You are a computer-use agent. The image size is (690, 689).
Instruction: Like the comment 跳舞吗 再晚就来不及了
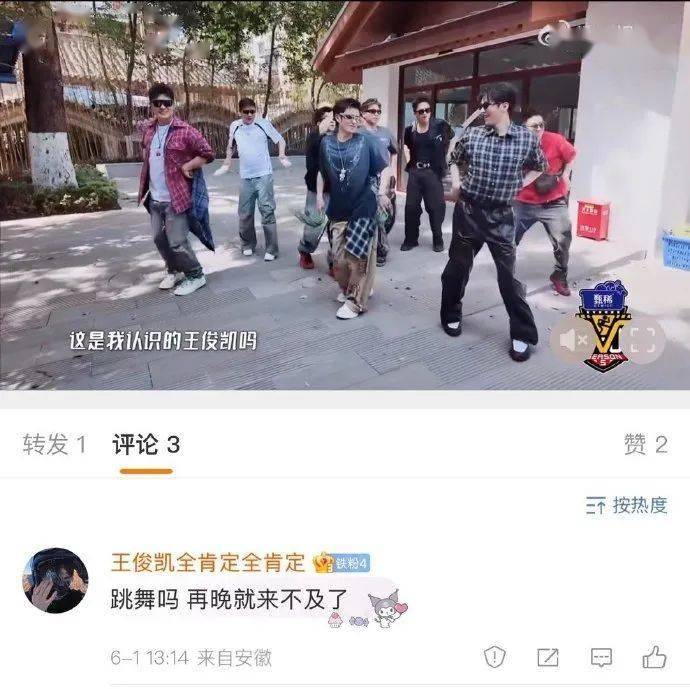654,657
